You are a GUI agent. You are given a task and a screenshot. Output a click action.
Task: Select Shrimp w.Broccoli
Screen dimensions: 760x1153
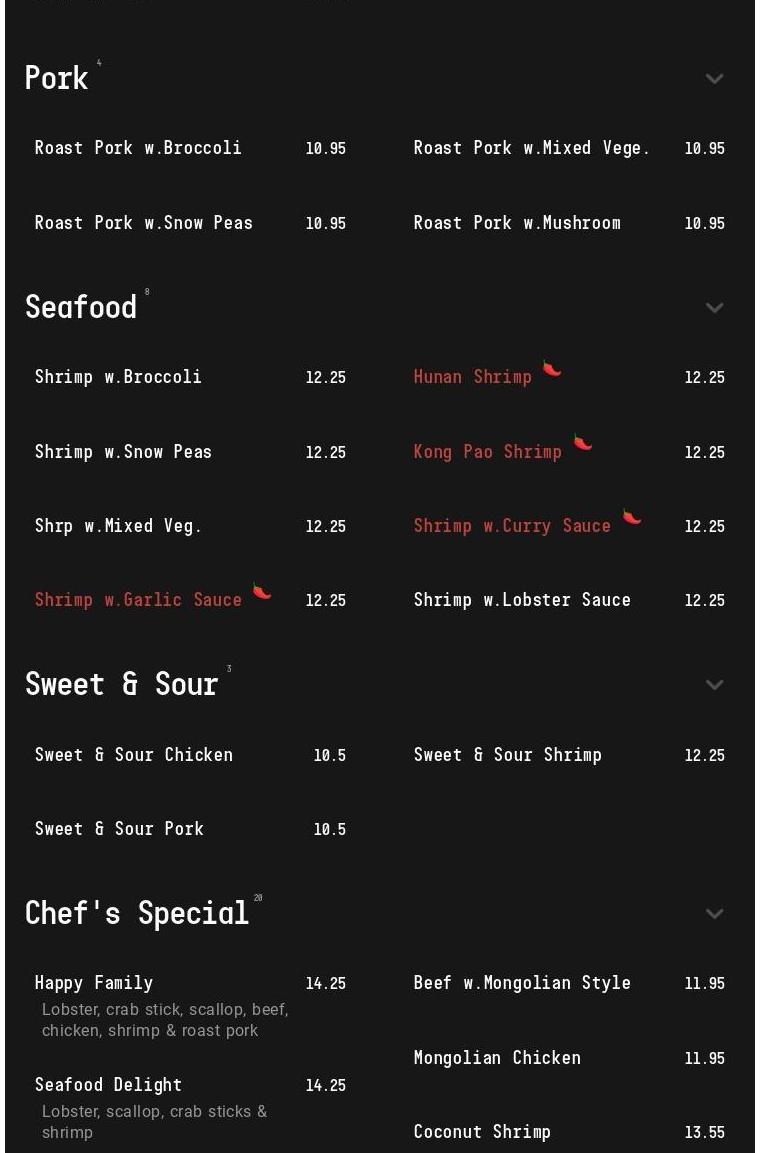tap(118, 377)
